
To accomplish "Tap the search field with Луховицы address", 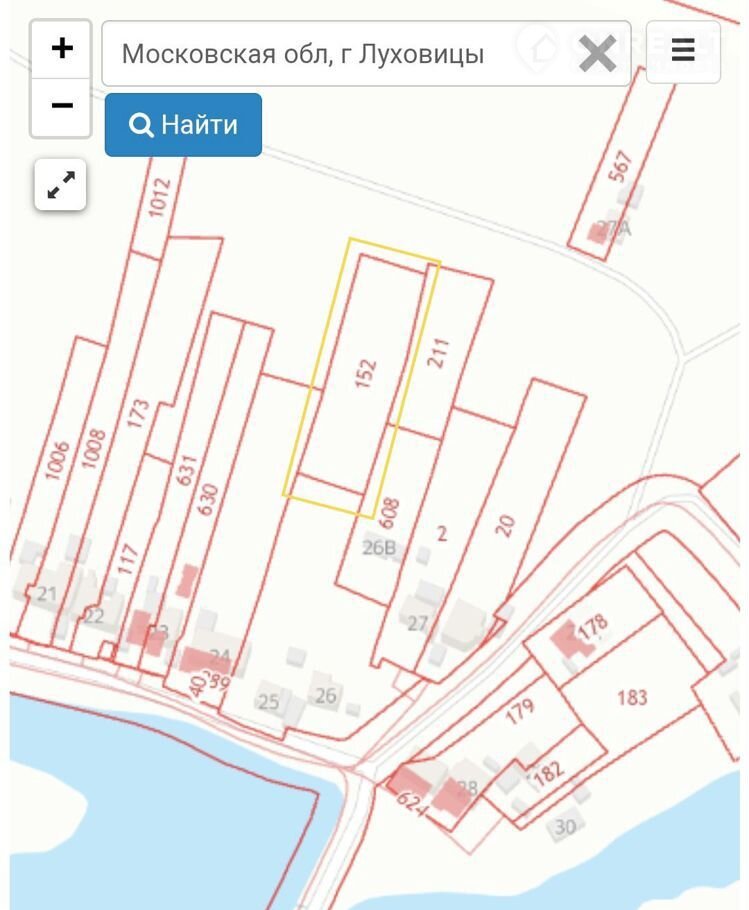I will tap(340, 53).
